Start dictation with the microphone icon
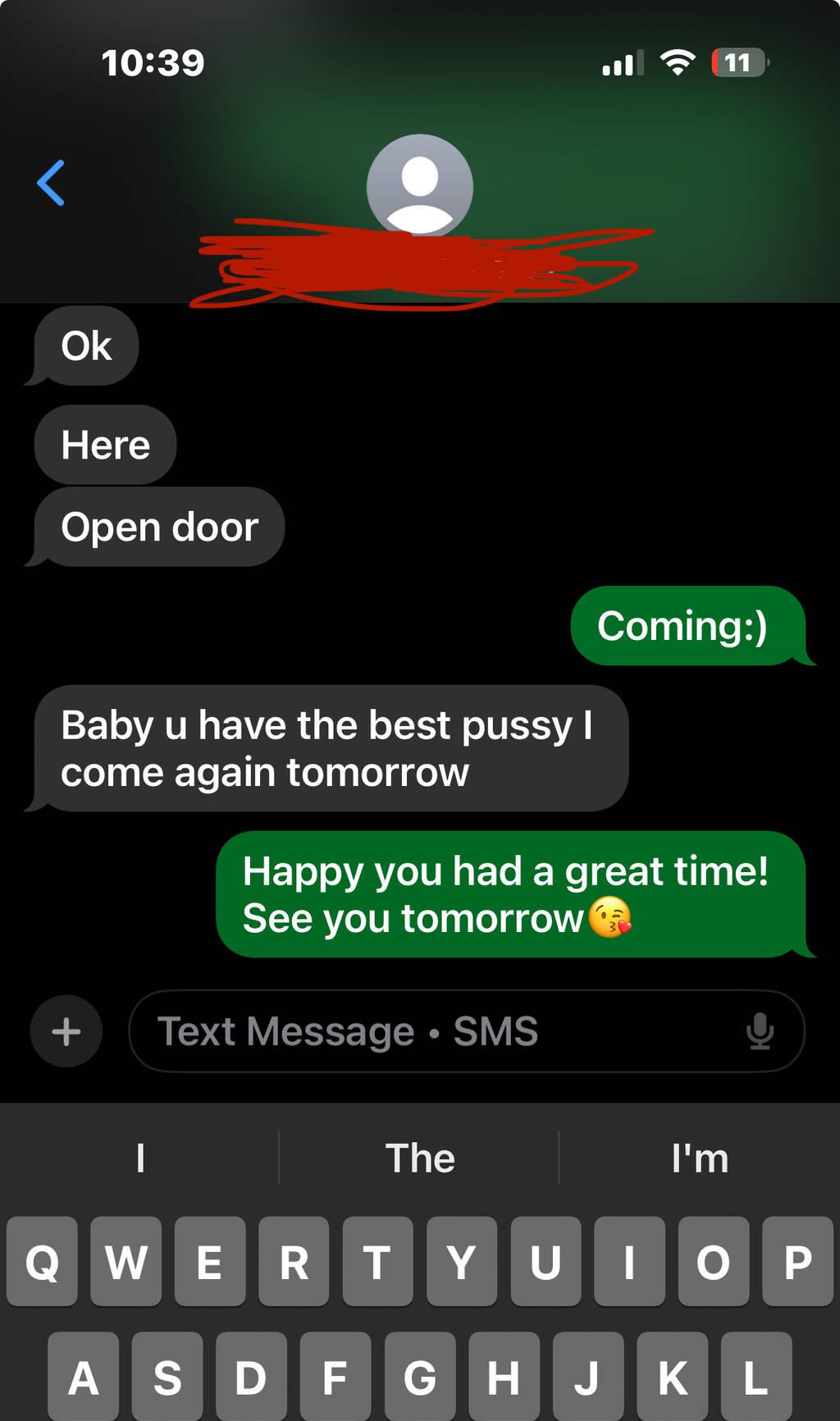This screenshot has width=840, height=1421. click(x=760, y=1031)
